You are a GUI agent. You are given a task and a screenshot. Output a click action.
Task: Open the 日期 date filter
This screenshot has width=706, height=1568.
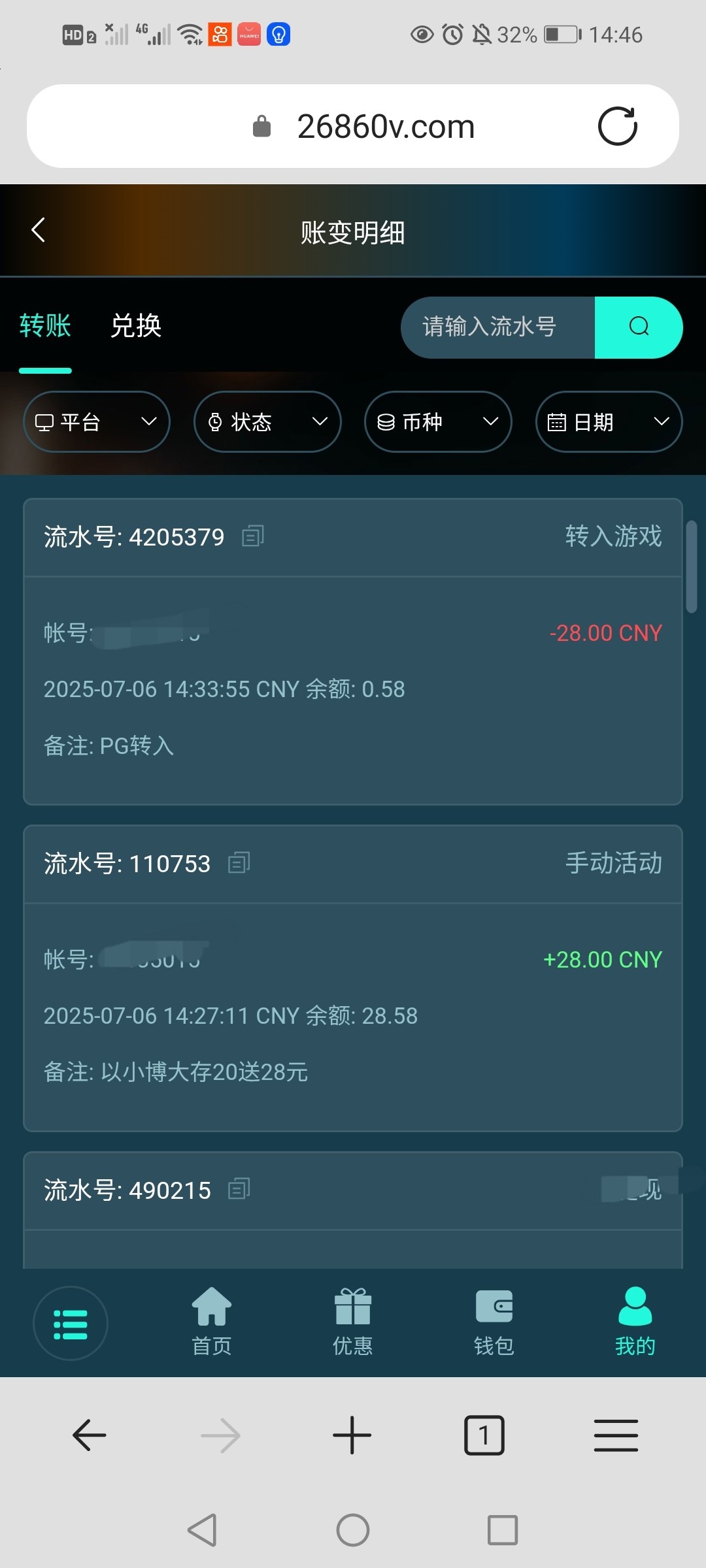tap(608, 422)
